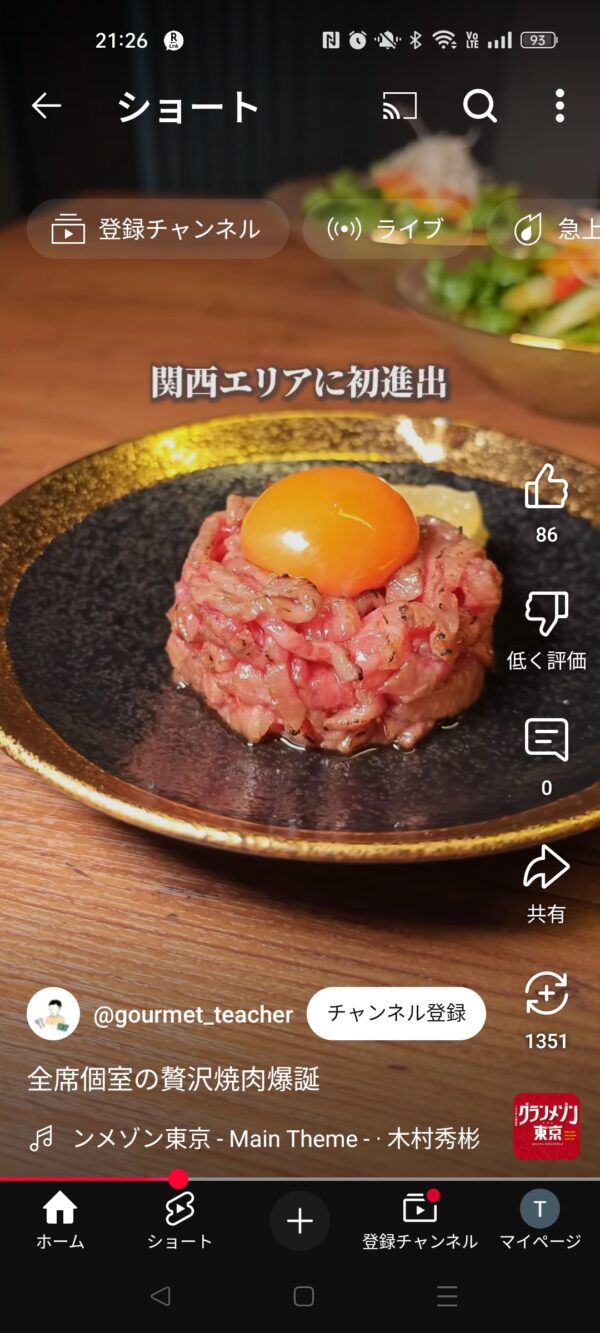Screen dimensions: 600x1333
Task: Go to the マイページ tab
Action: tap(540, 1220)
